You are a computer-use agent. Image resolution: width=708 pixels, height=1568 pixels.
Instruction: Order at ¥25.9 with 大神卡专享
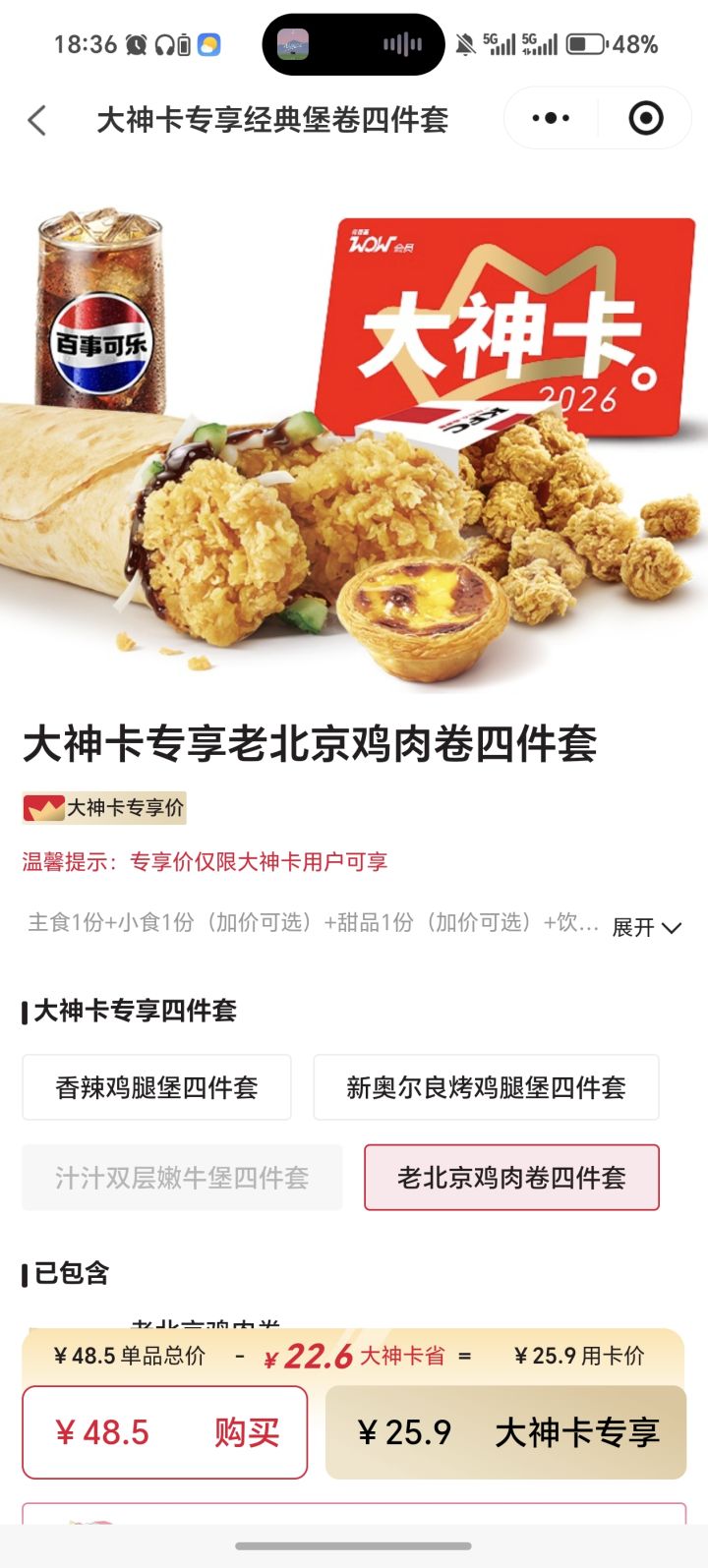[505, 1432]
